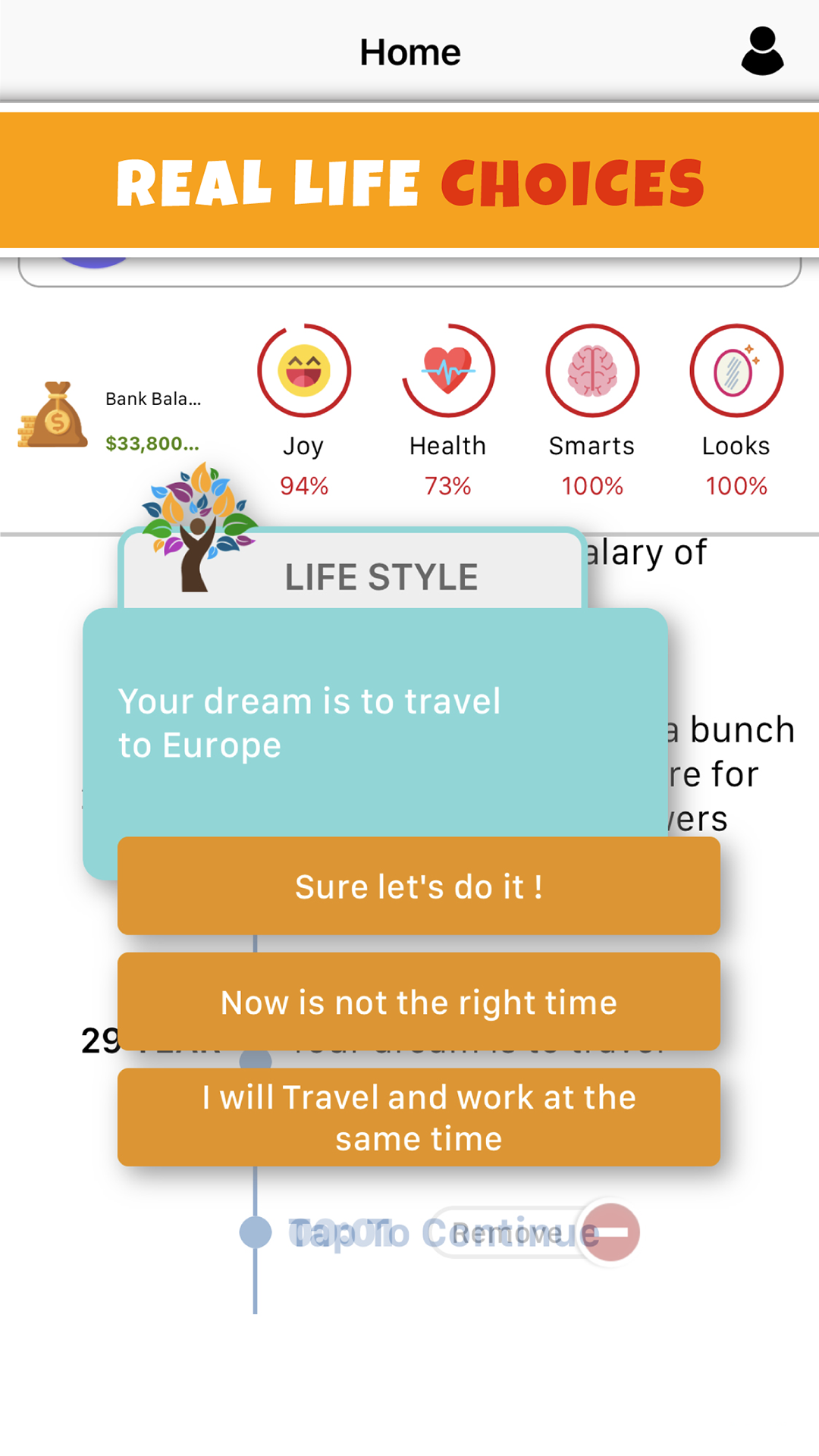The height and width of the screenshot is (1456, 819).
Task: Tap the mirror Looks stat icon
Action: pos(736,370)
